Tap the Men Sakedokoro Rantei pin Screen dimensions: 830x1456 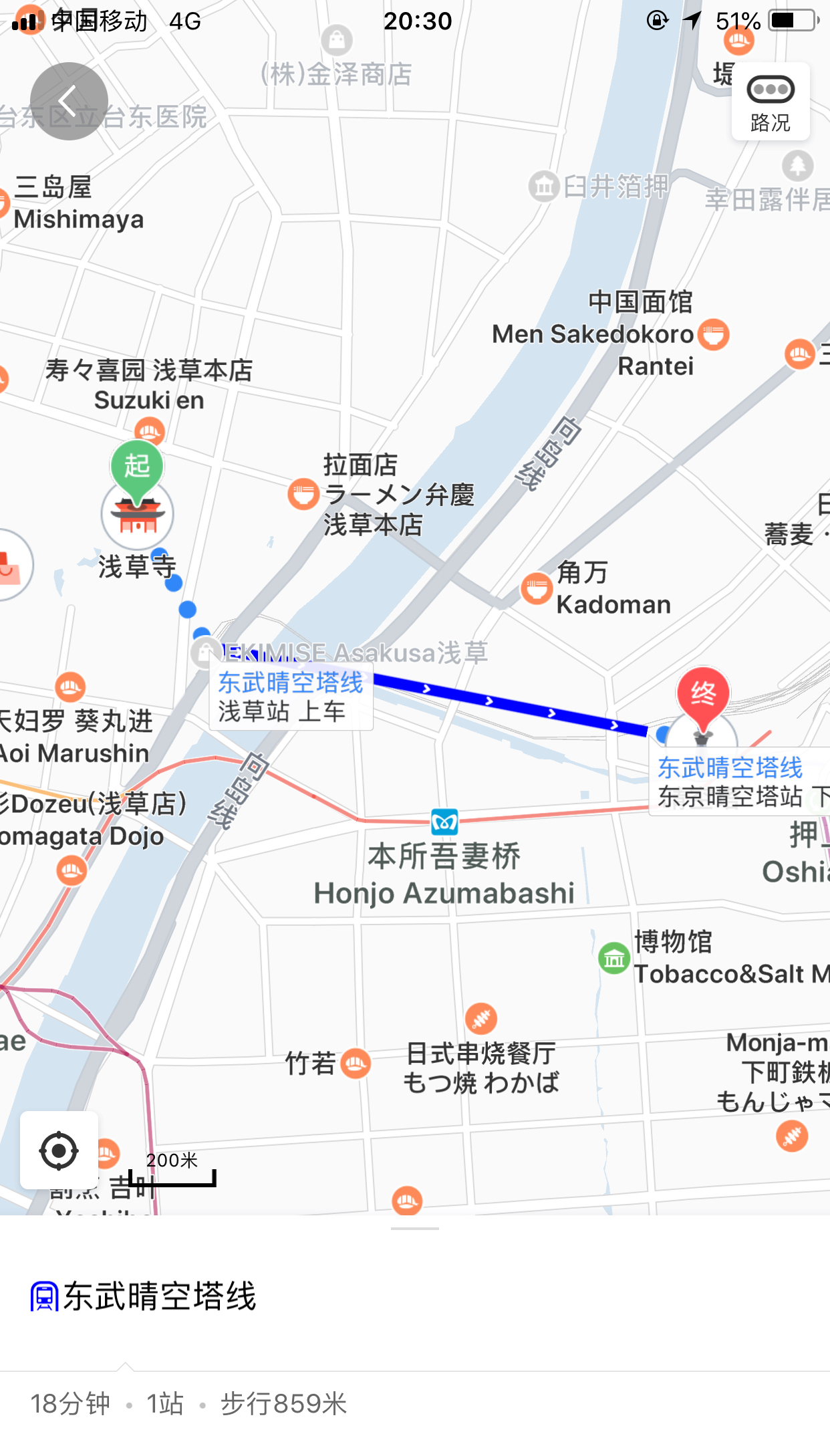(x=714, y=334)
